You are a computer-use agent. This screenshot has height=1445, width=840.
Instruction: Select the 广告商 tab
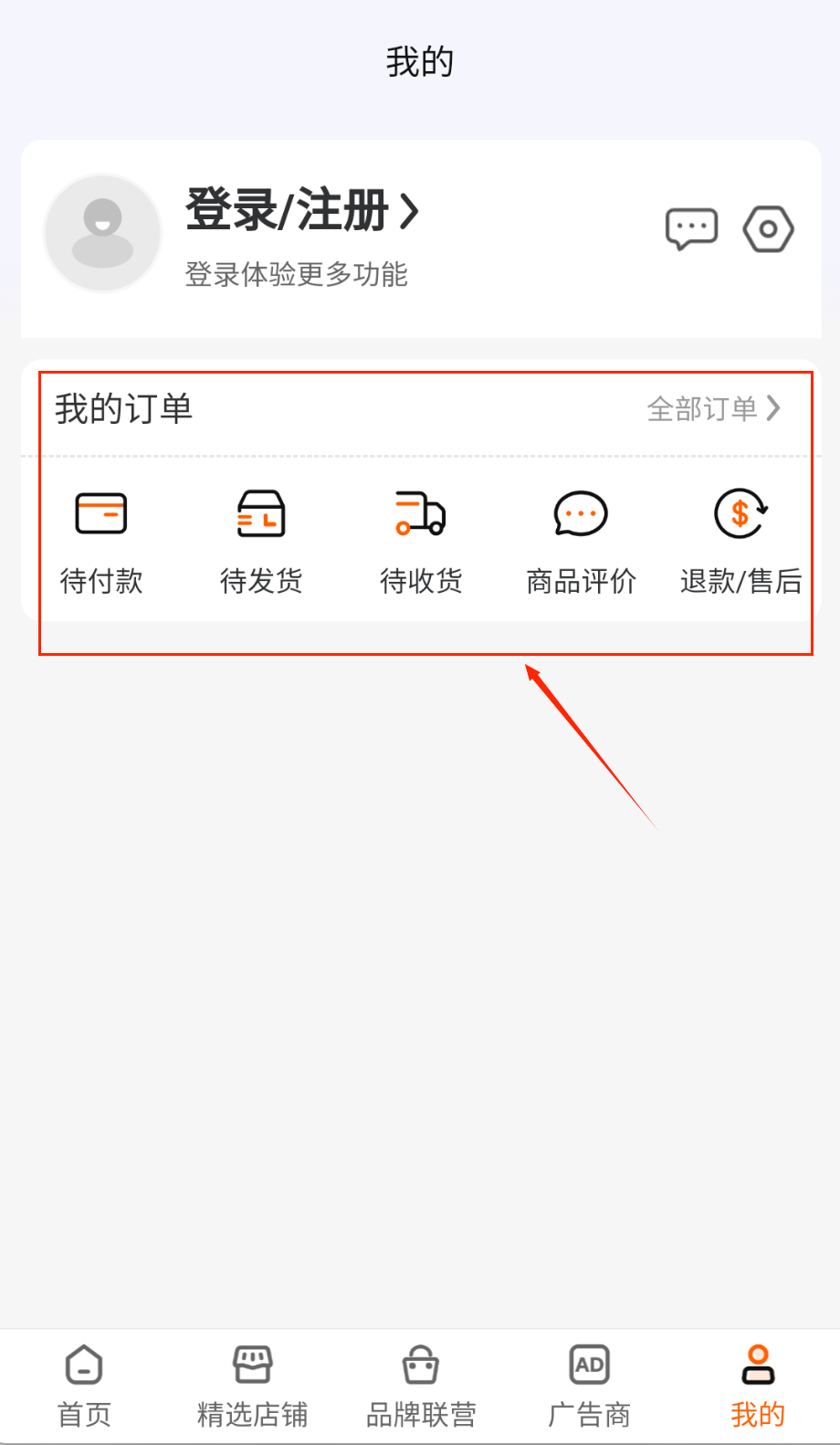(x=589, y=1386)
